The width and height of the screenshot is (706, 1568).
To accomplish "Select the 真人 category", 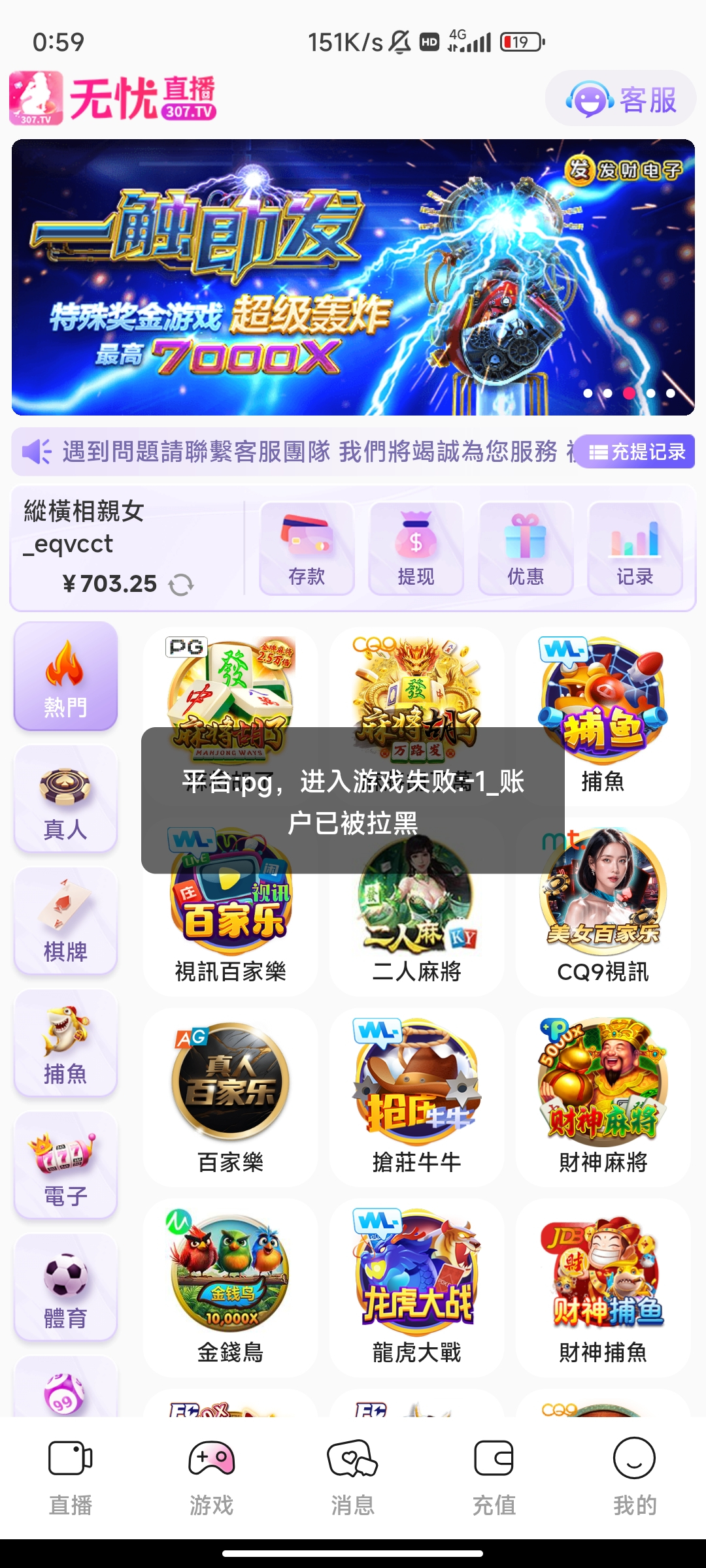I will point(65,798).
